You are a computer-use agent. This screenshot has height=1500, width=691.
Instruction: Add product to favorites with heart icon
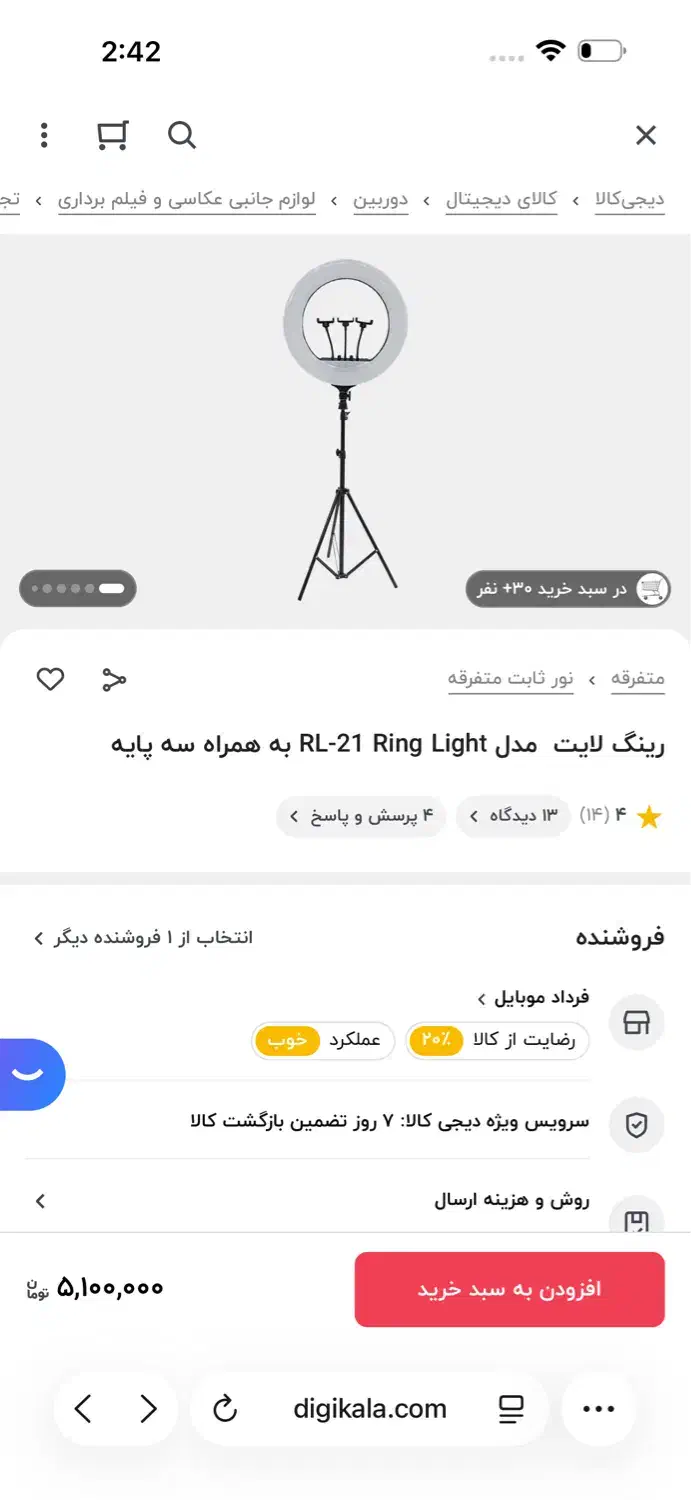[50, 680]
